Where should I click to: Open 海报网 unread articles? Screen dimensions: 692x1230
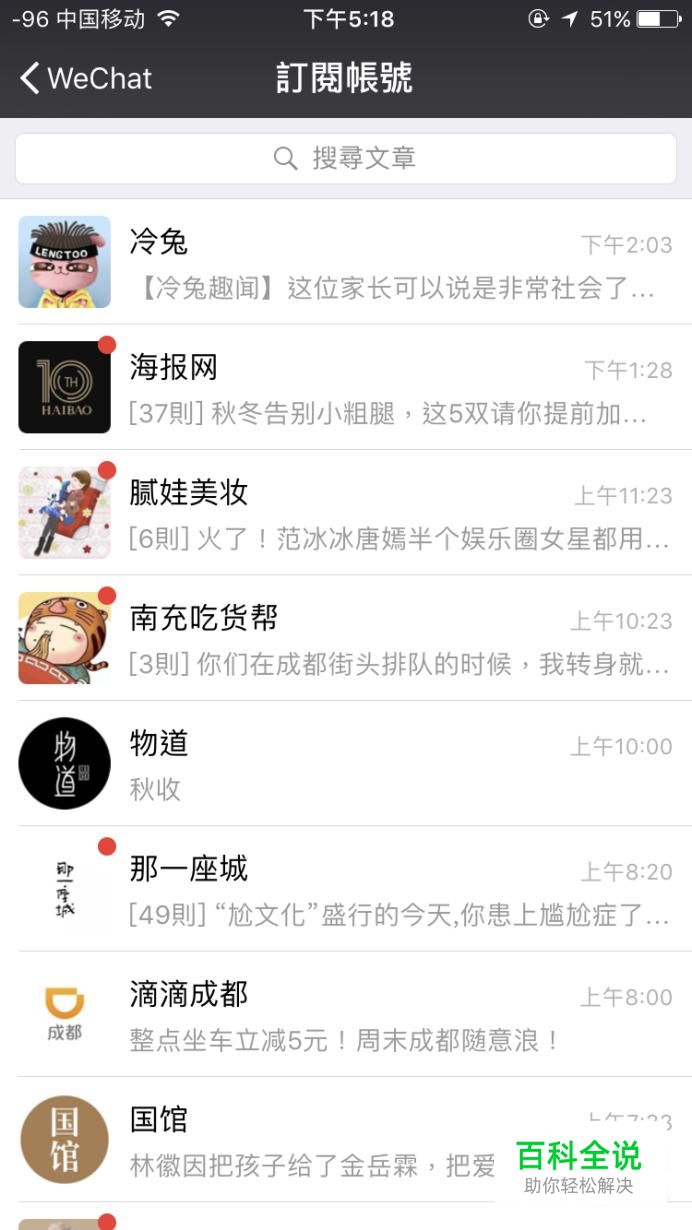[x=346, y=387]
